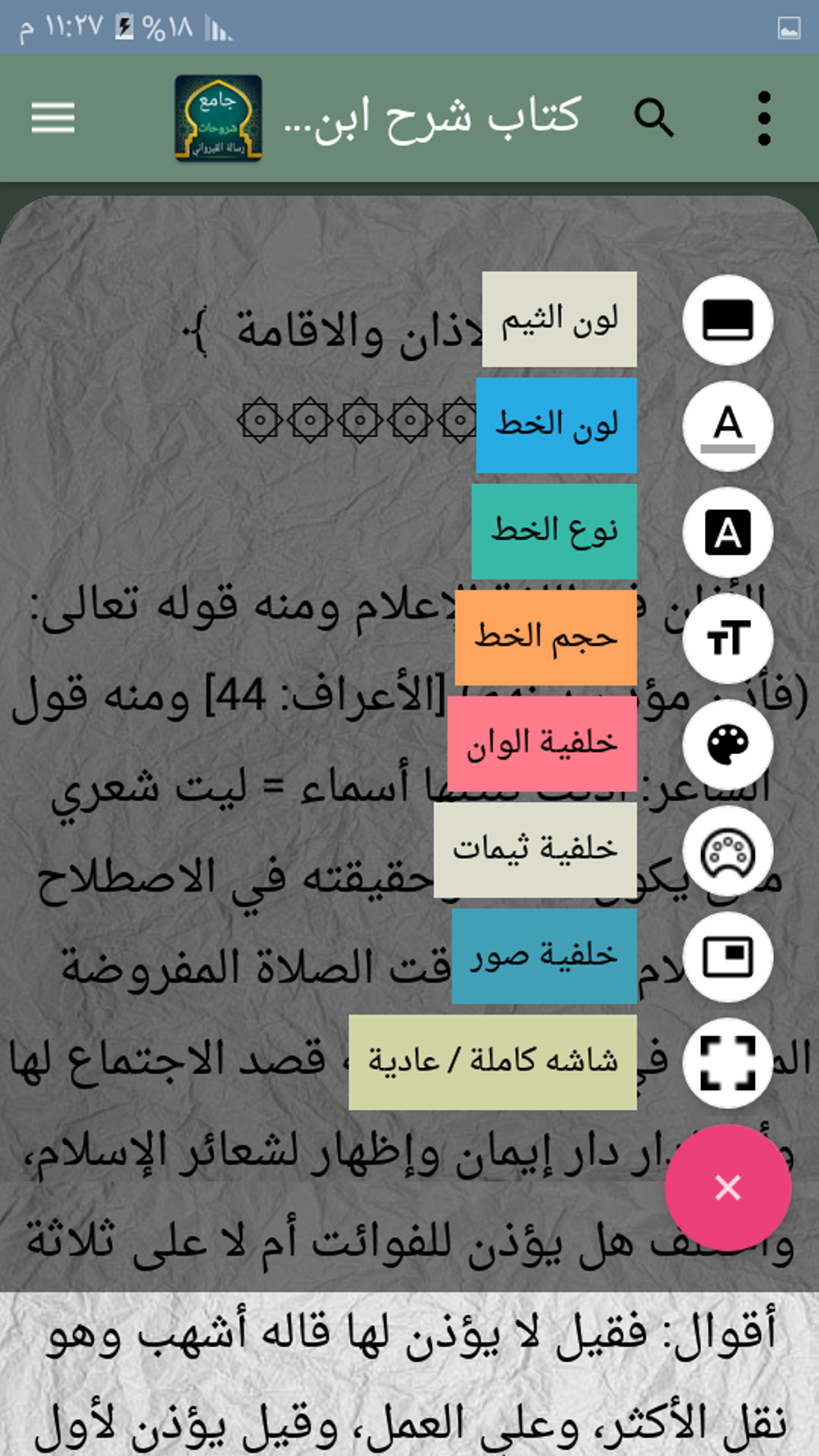Choose the حجم الخط label

pos(546,638)
